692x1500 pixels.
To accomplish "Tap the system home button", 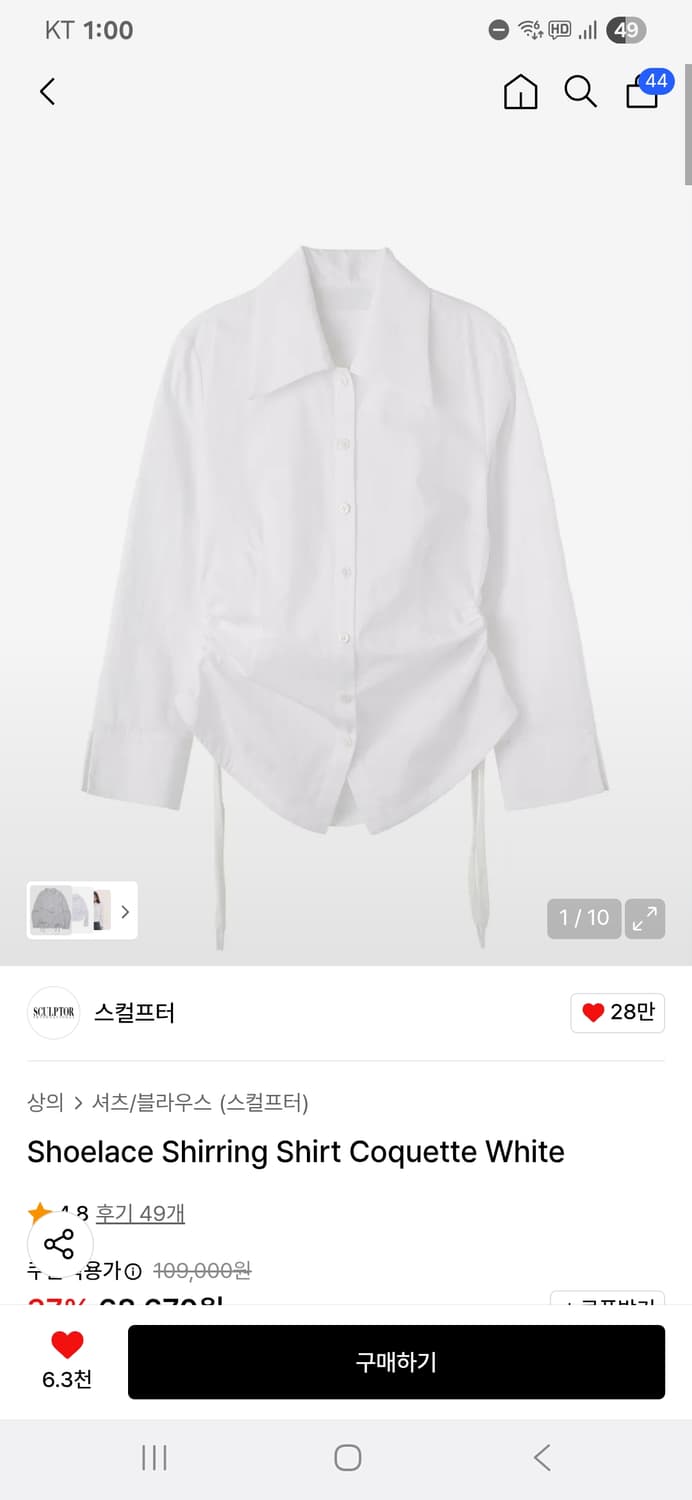I will coord(347,1457).
